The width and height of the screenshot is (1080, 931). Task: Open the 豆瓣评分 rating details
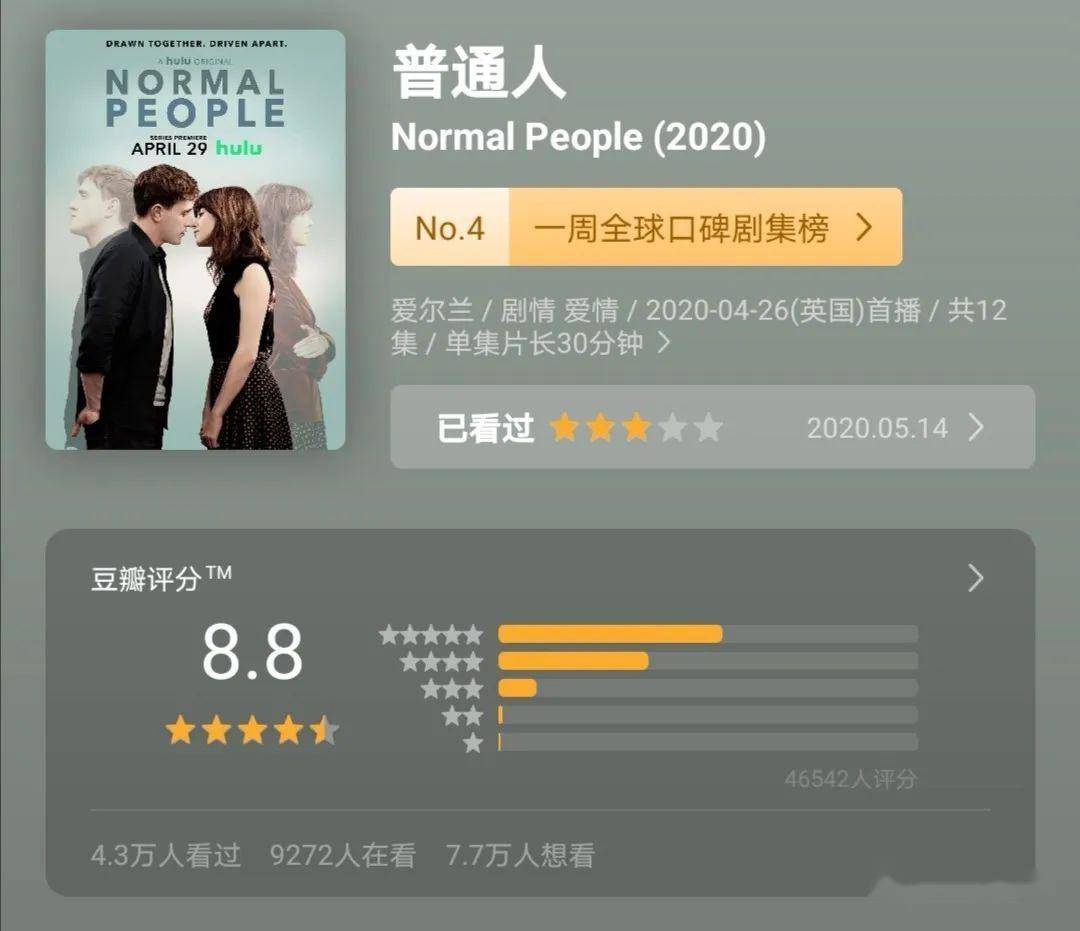pos(975,578)
